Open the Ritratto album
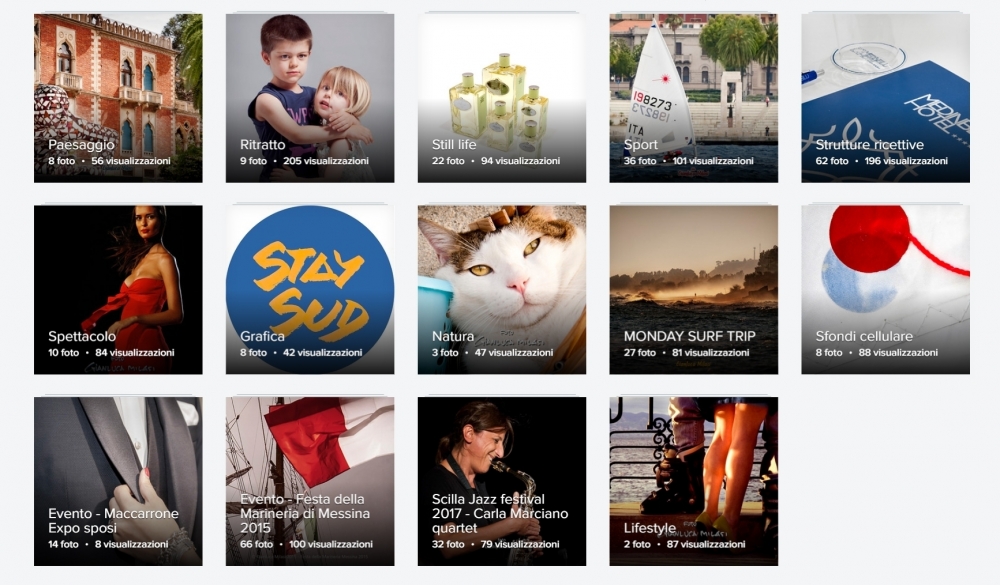This screenshot has width=1000, height=585. coord(310,97)
